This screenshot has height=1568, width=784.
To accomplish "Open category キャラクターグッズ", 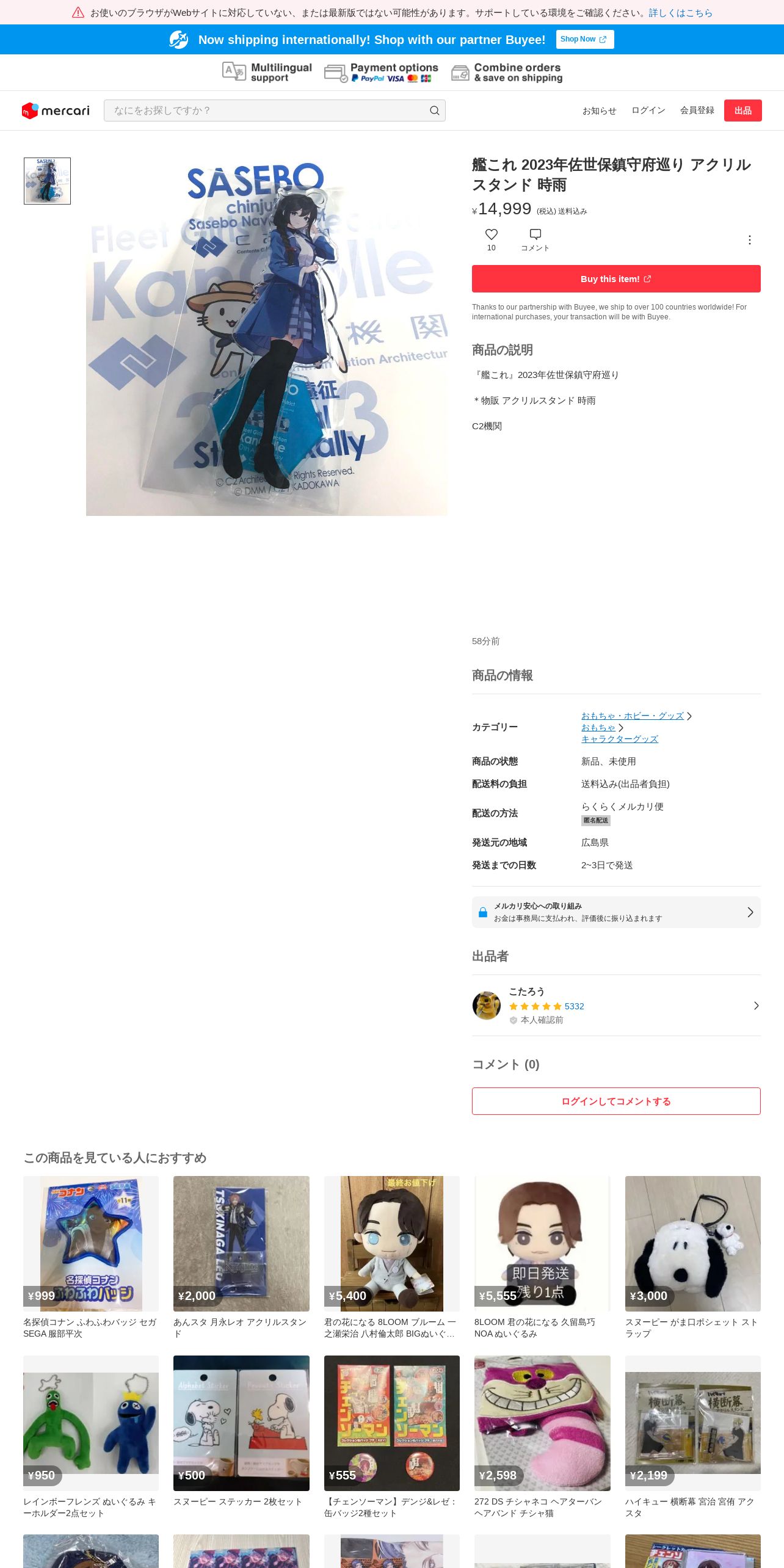I will coord(619,739).
